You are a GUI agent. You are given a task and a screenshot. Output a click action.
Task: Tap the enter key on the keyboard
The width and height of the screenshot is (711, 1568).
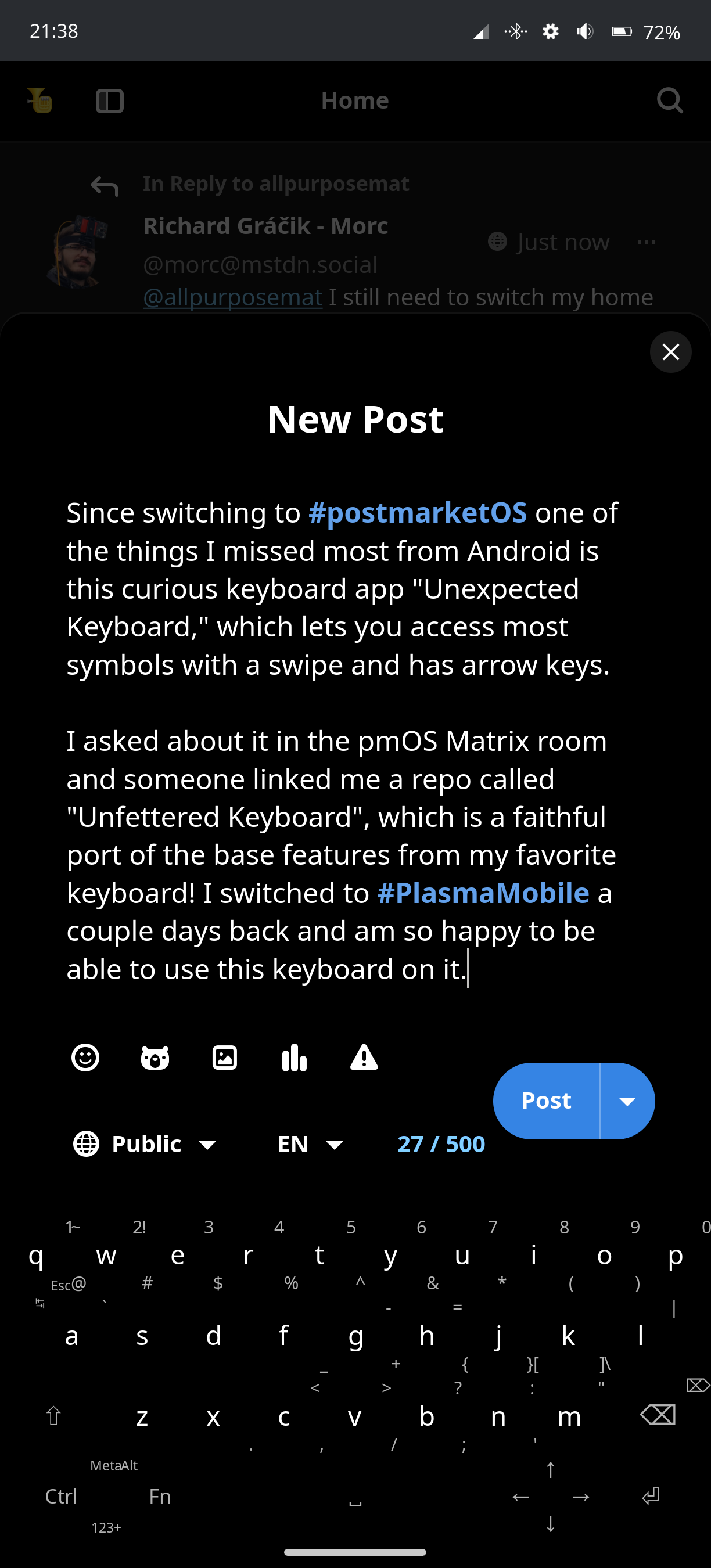point(651,1496)
